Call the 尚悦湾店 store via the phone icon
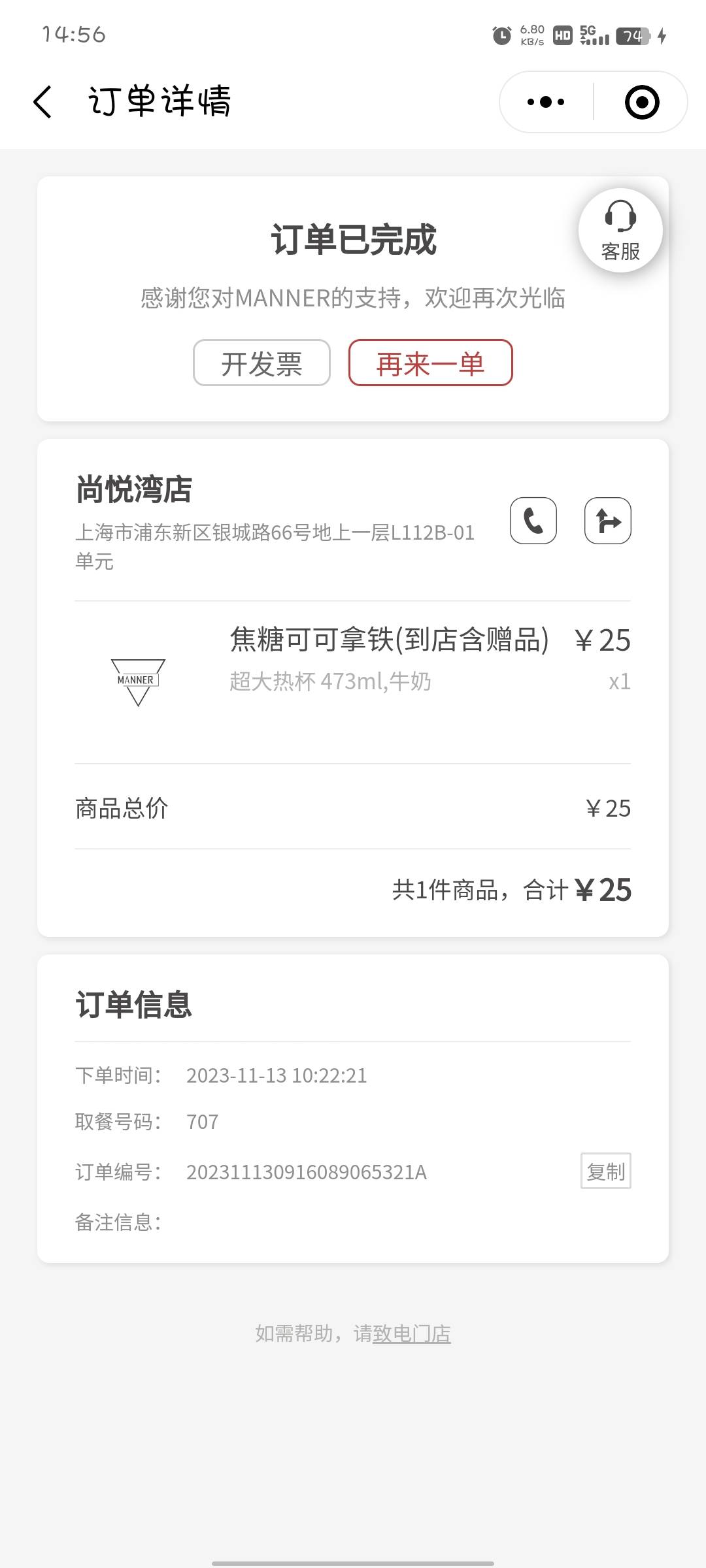 (533, 521)
